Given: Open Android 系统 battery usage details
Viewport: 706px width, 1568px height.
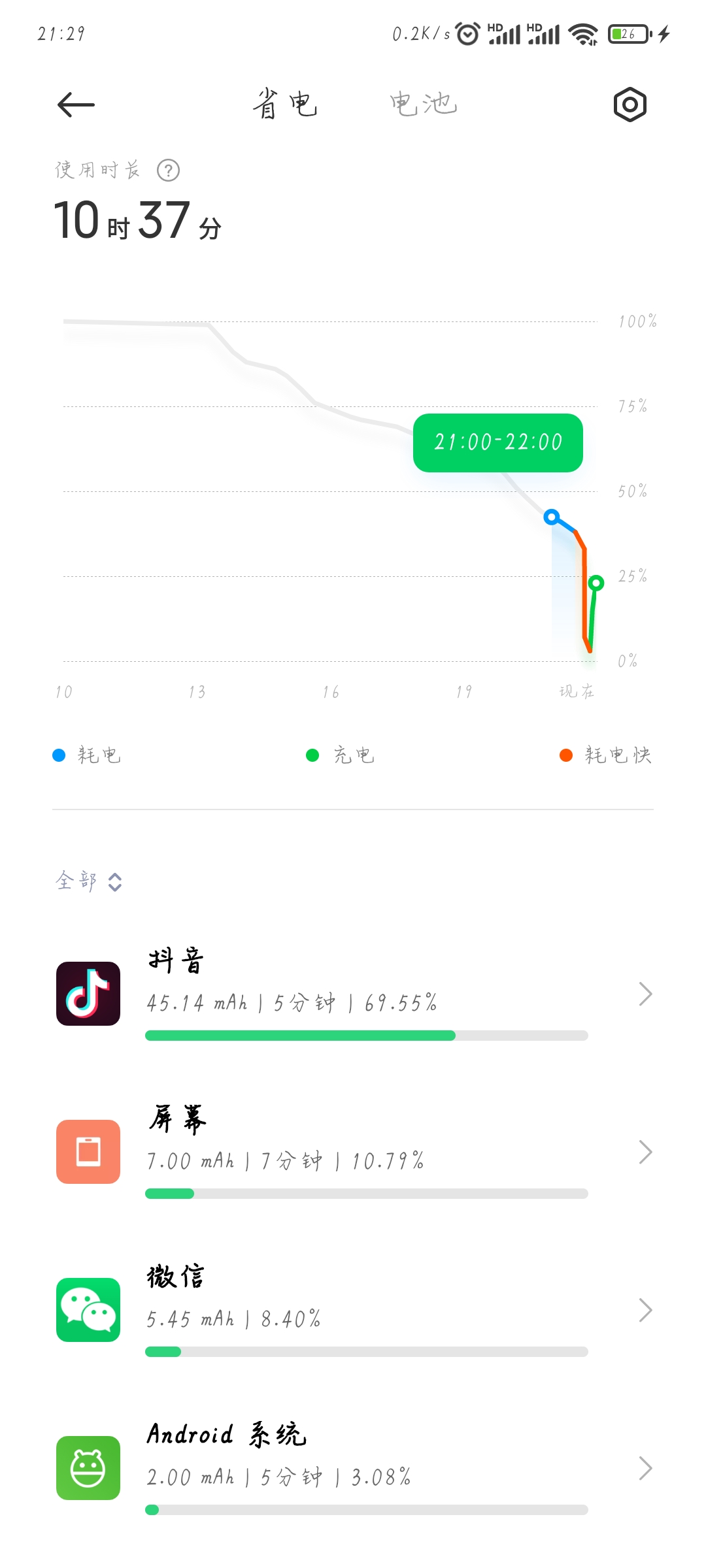Looking at the screenshot, I should pos(353,1468).
